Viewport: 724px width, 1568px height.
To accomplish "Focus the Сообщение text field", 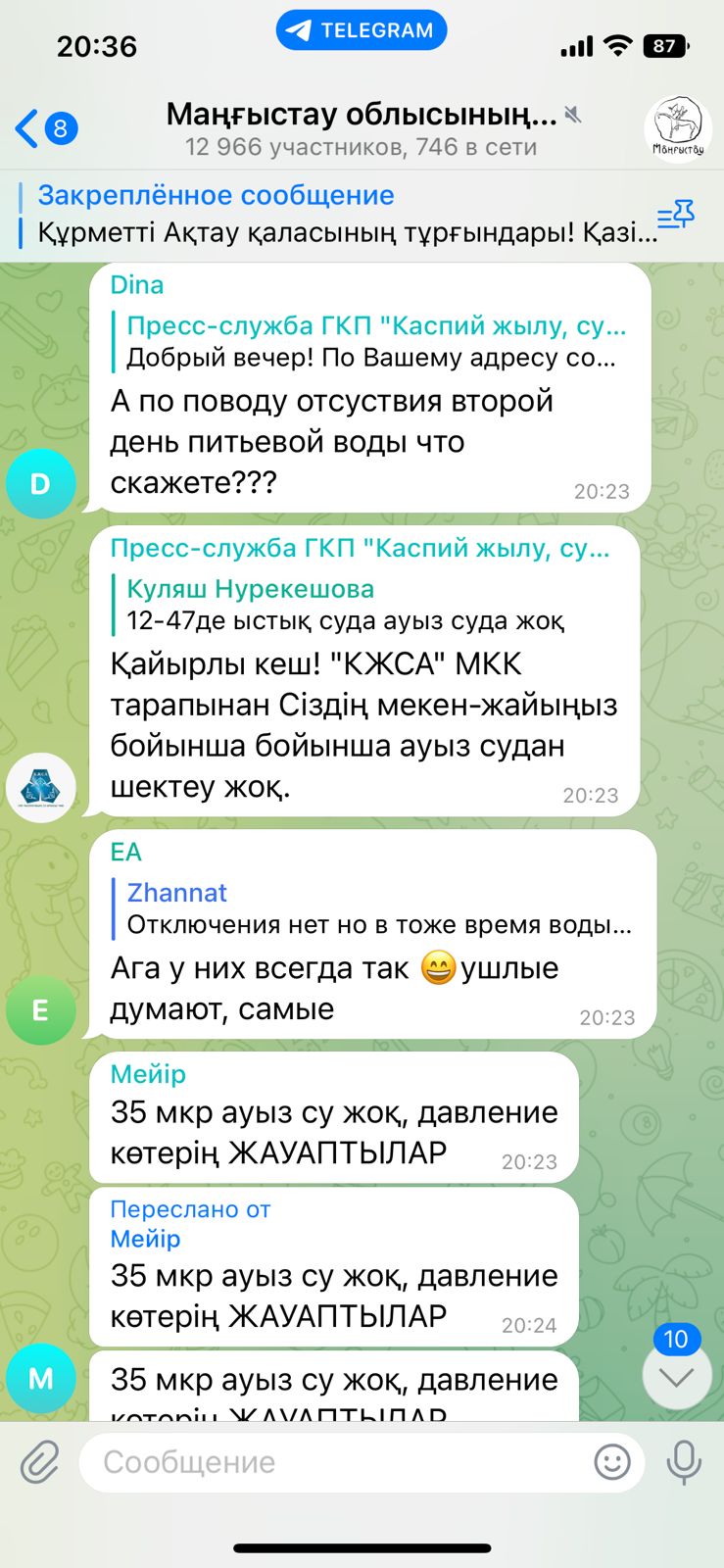I will (x=333, y=1463).
